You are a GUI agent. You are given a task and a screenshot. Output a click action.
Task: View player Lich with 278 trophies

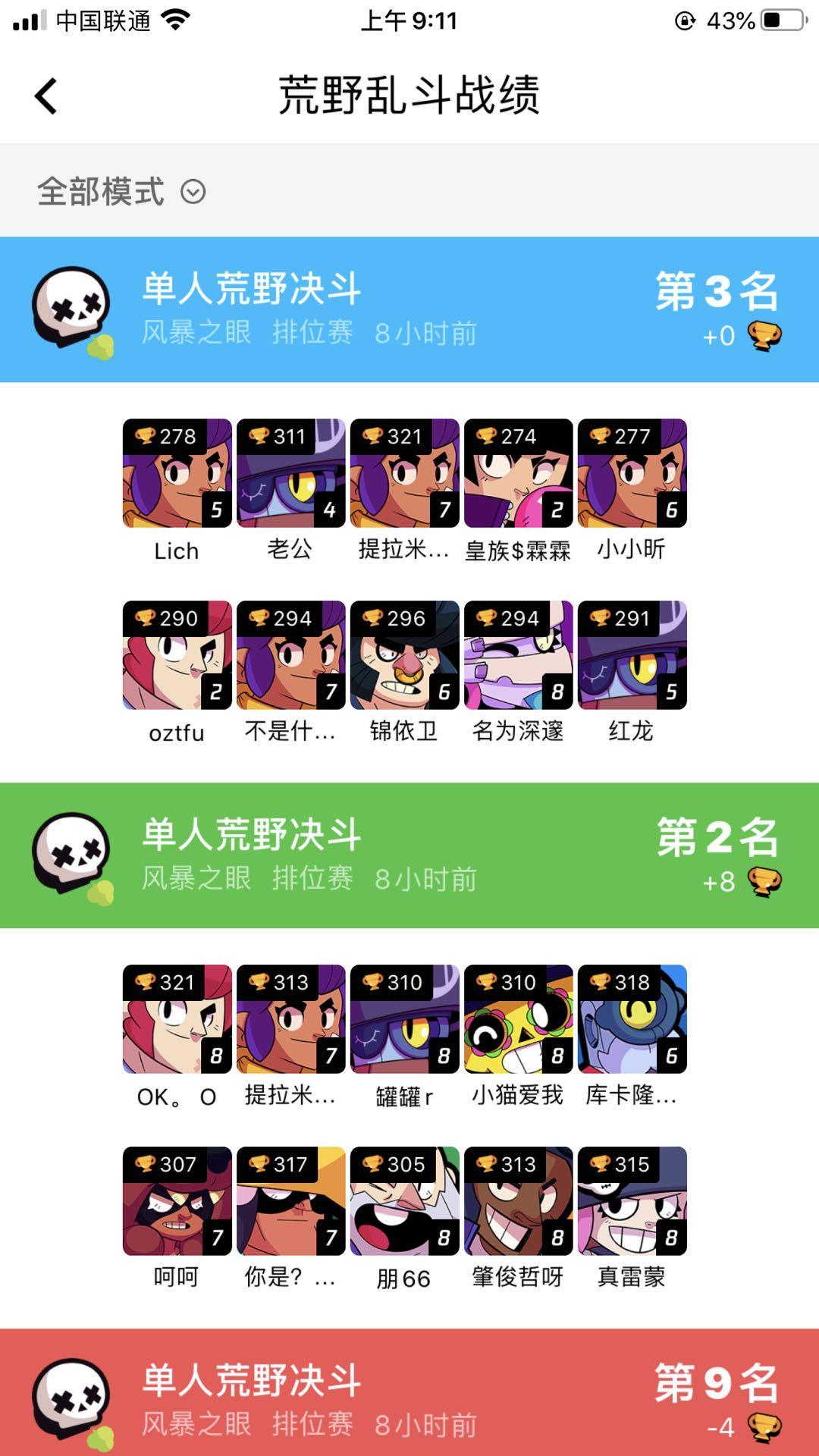[x=177, y=473]
